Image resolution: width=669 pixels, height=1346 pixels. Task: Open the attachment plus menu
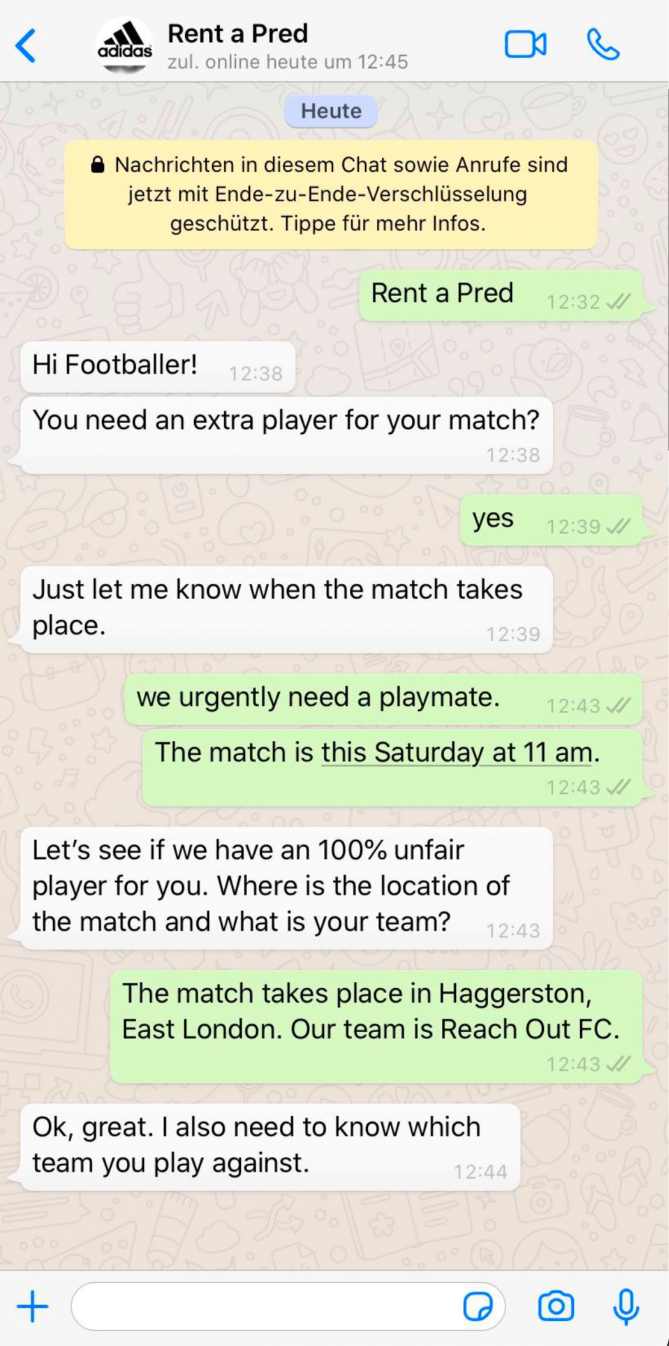[x=32, y=1306]
